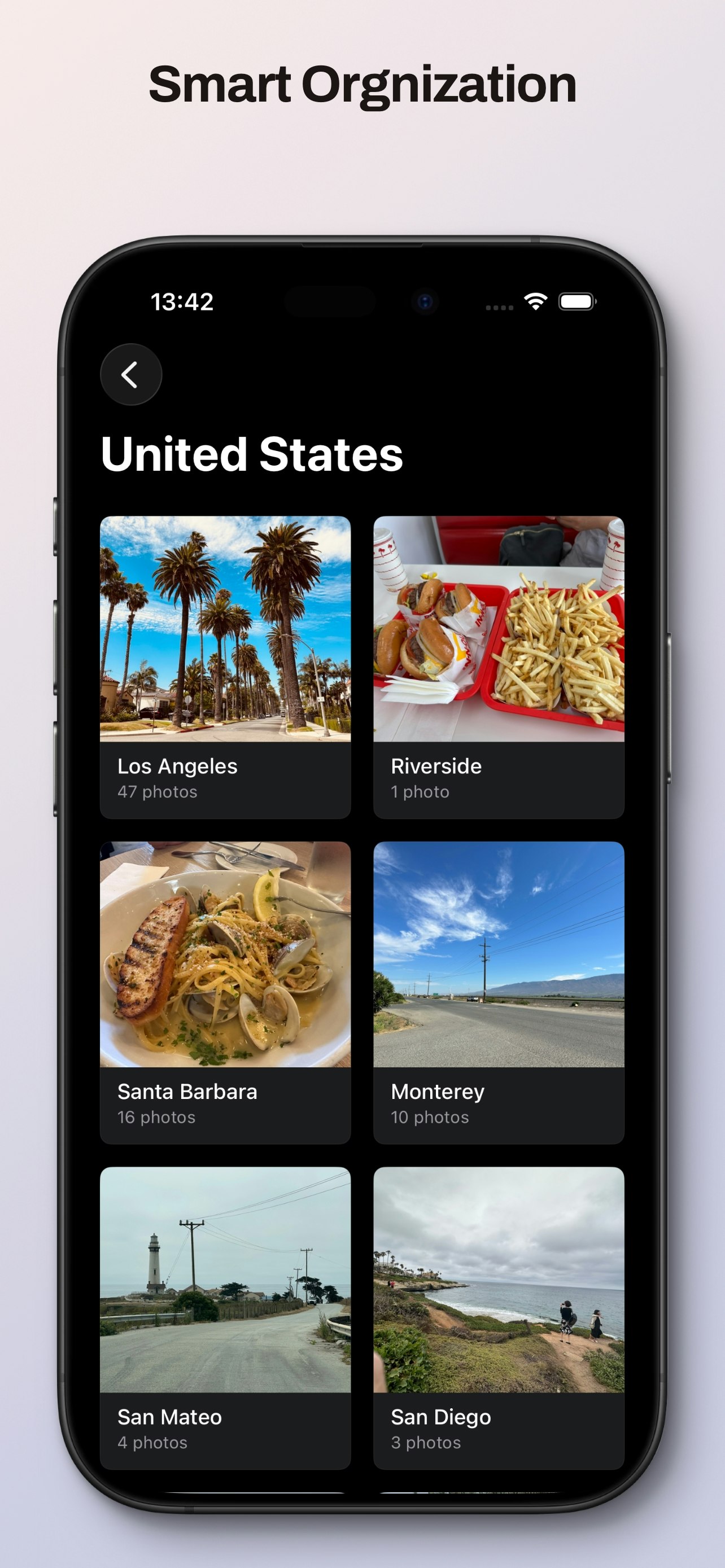725x1568 pixels.
Task: Select the Riverside album title text
Action: click(x=435, y=766)
